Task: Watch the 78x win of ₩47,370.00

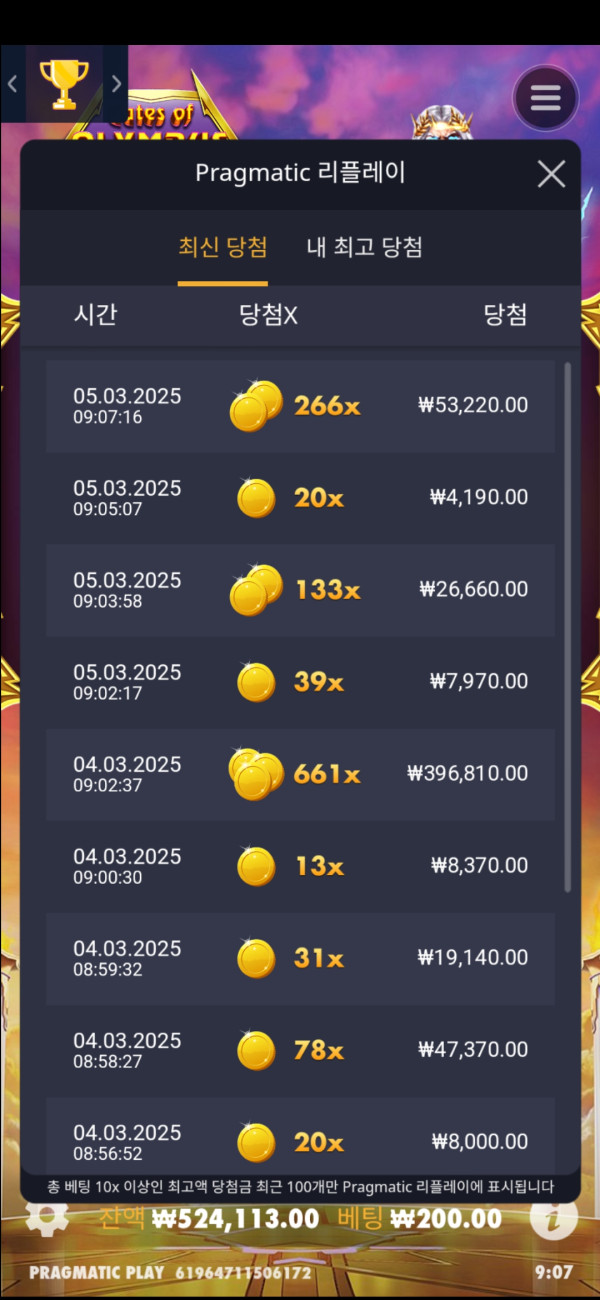Action: 300,1050
